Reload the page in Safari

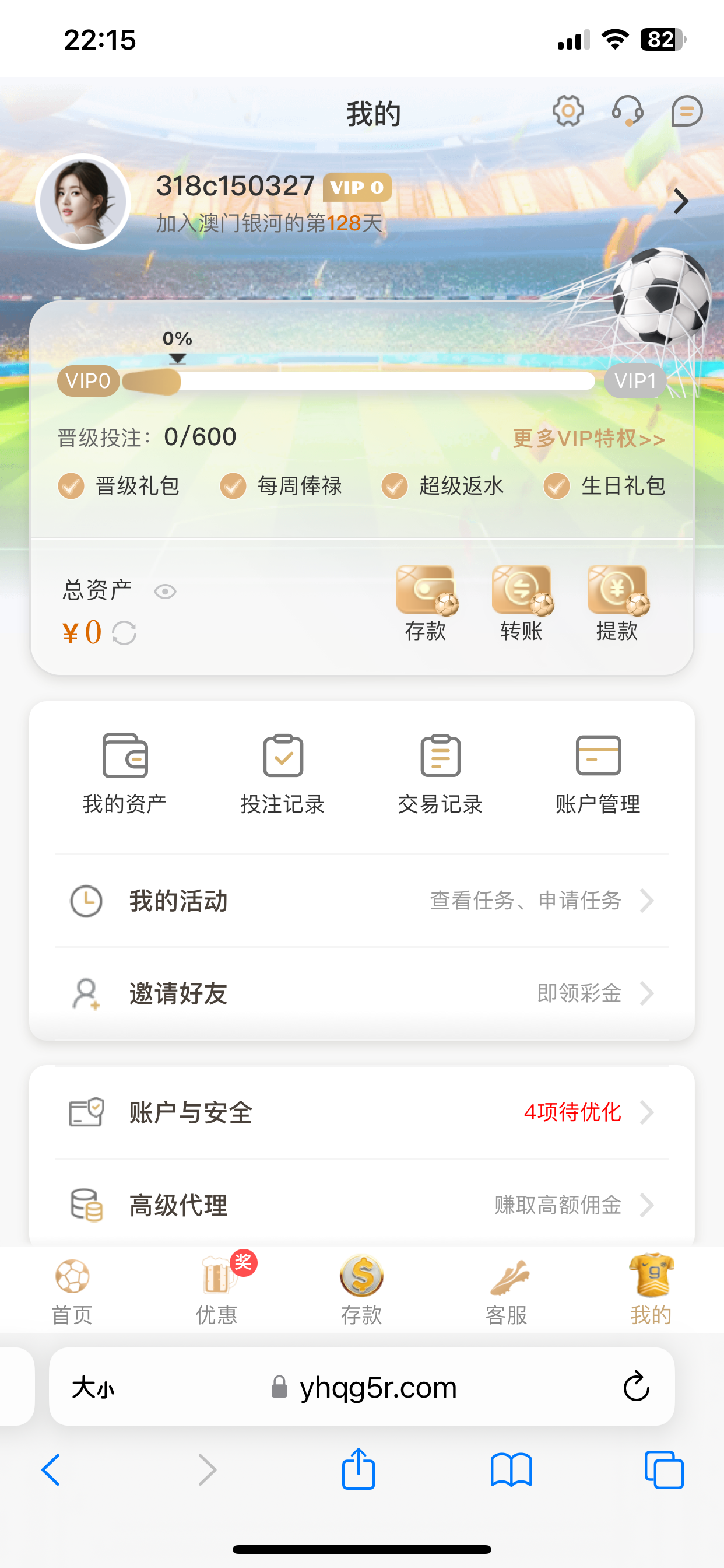click(637, 1387)
